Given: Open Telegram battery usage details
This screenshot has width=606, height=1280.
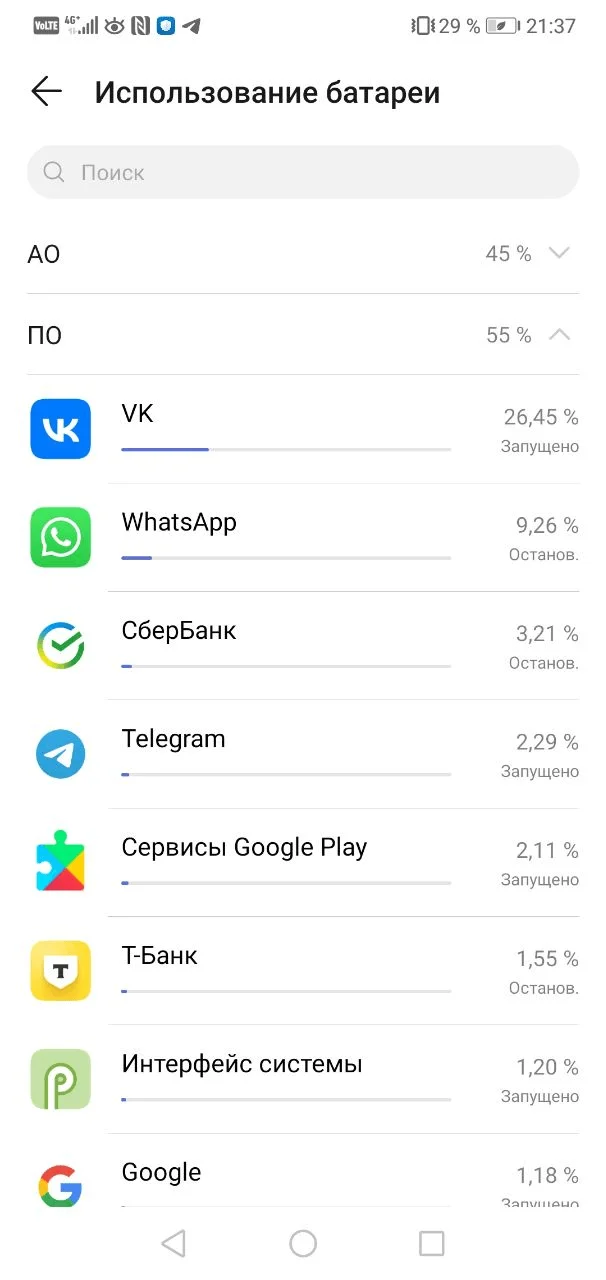Looking at the screenshot, I should pyautogui.click(x=302, y=754).
